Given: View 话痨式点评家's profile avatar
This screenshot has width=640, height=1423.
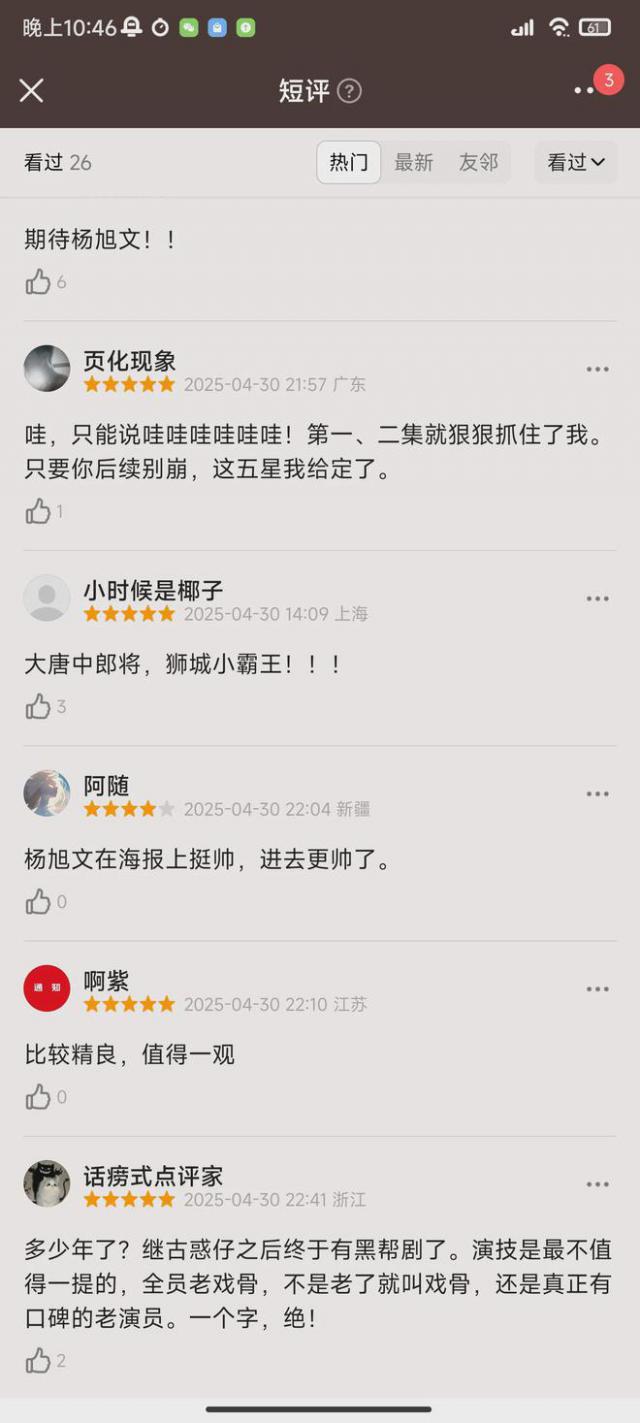Looking at the screenshot, I should coord(47,1184).
